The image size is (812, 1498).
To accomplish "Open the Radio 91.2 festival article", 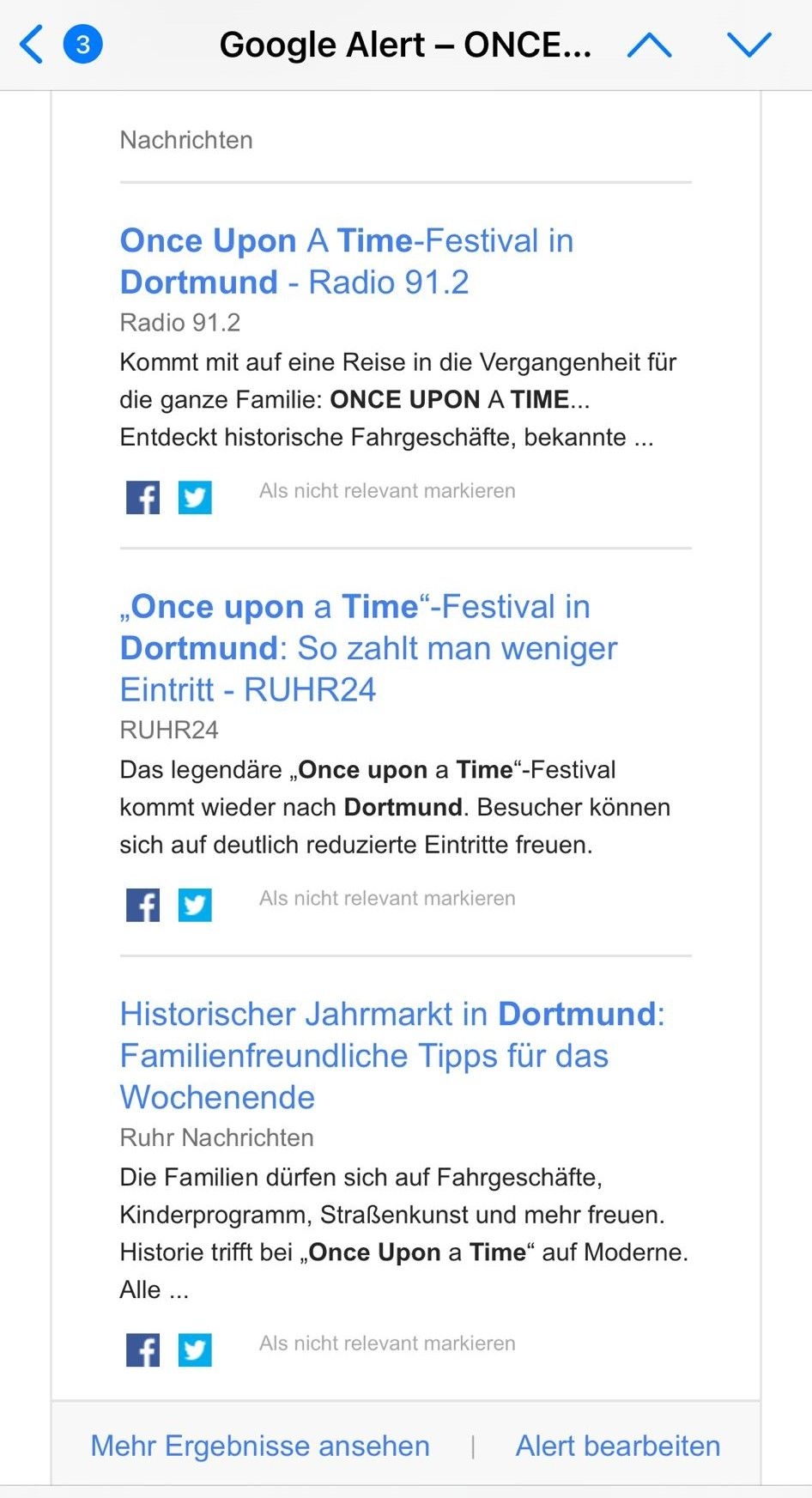I will (x=347, y=261).
